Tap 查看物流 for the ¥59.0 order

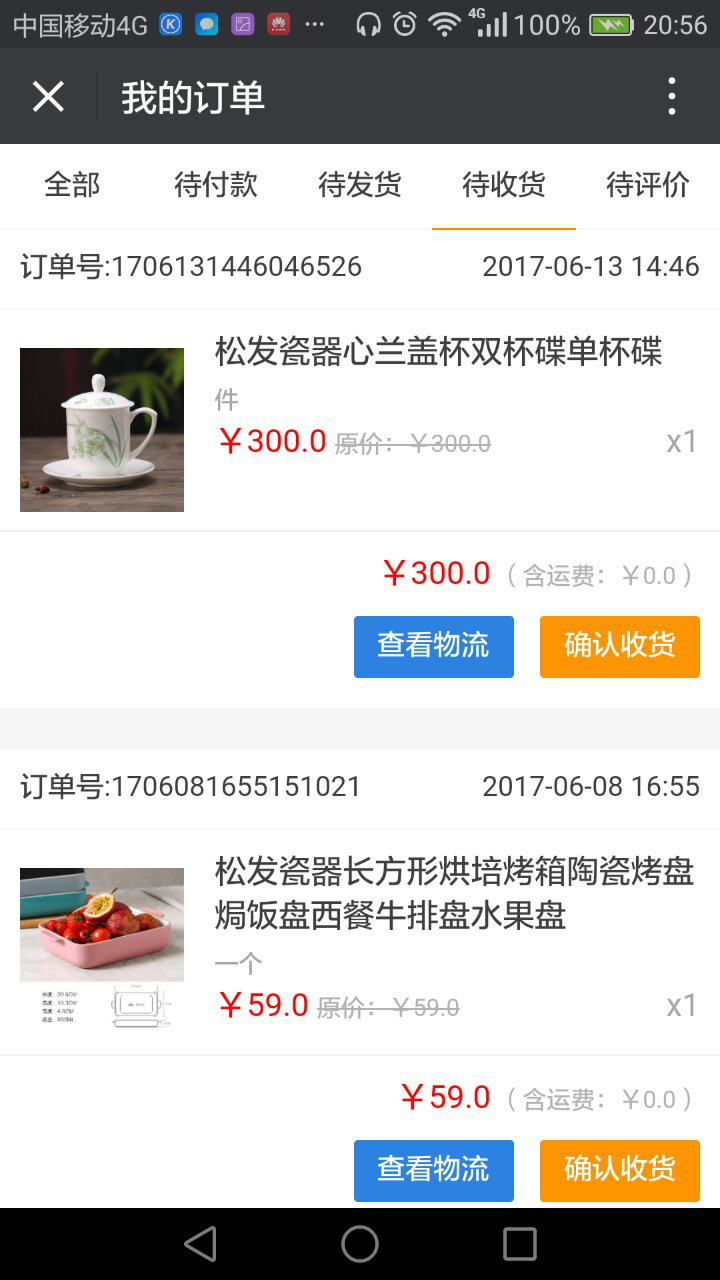coord(434,1170)
